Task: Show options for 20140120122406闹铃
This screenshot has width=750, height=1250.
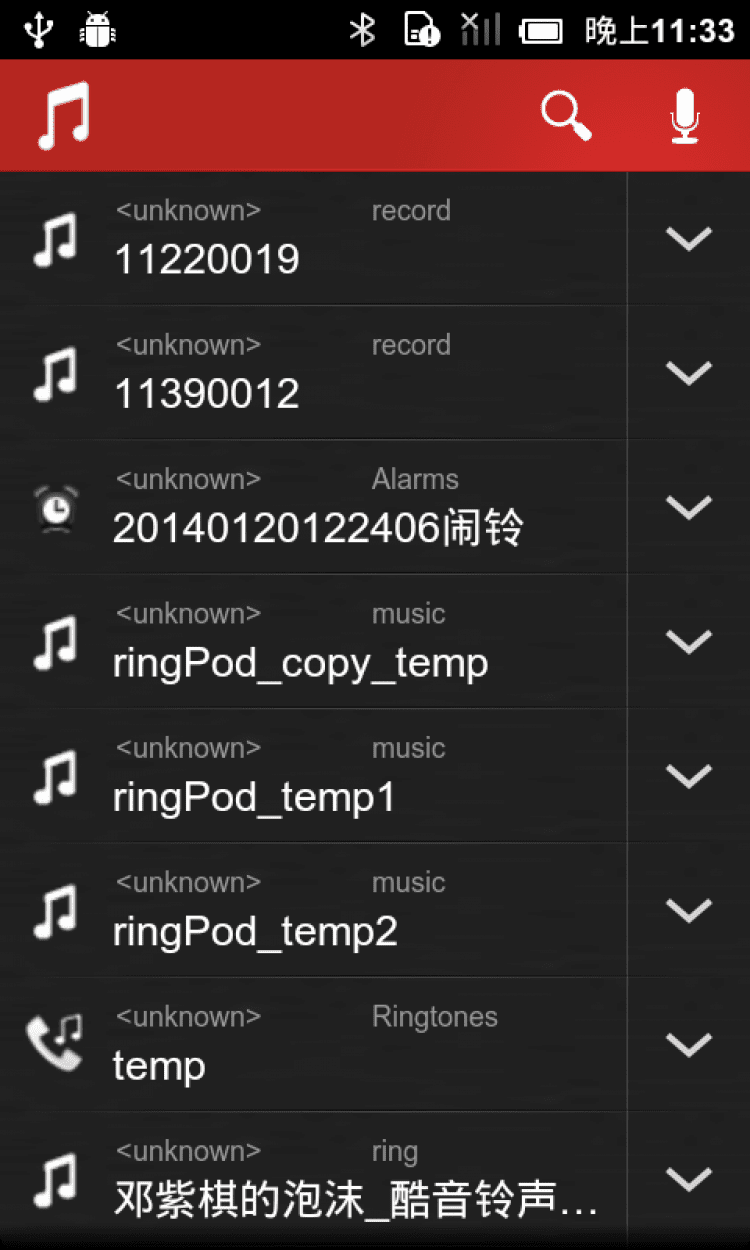Action: pos(689,507)
